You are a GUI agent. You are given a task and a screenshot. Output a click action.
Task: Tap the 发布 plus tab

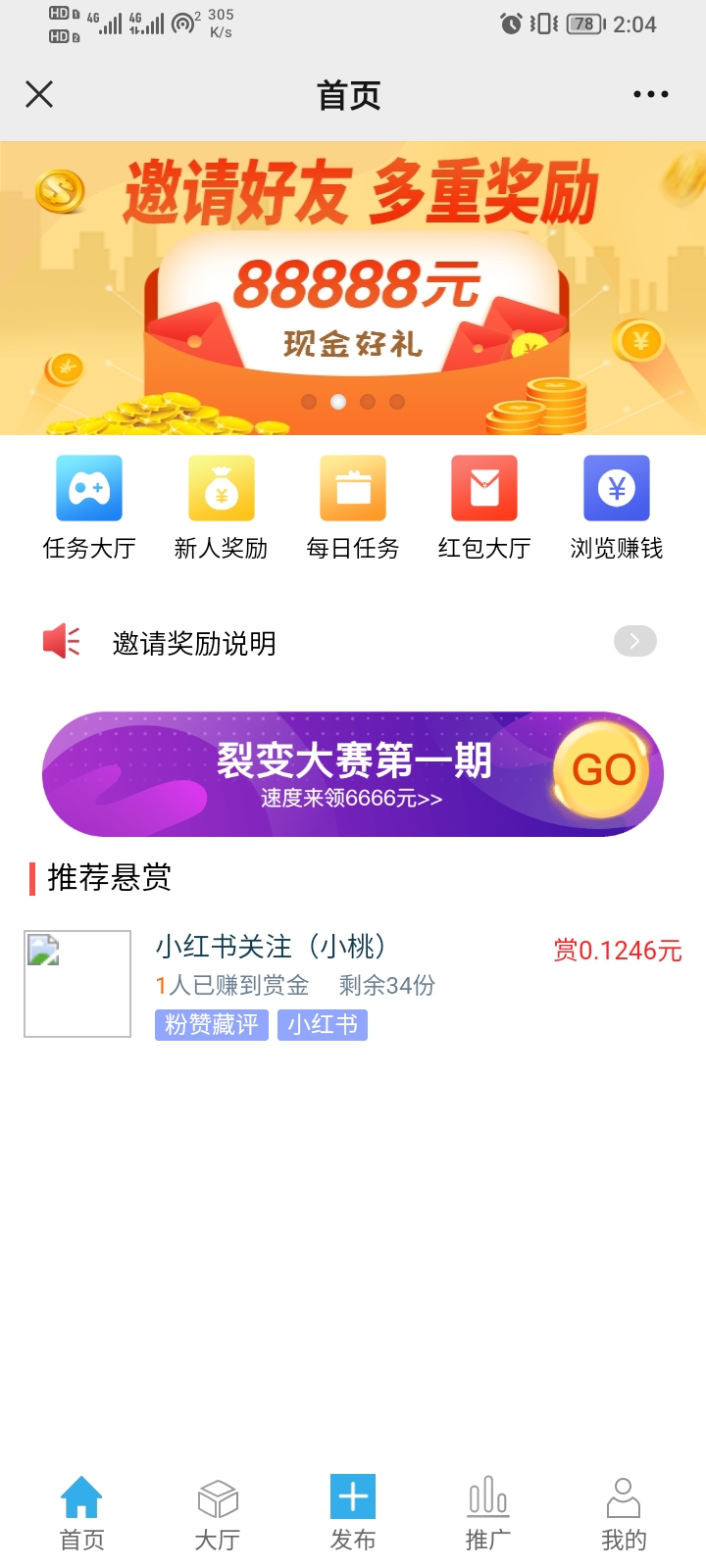(x=353, y=1514)
